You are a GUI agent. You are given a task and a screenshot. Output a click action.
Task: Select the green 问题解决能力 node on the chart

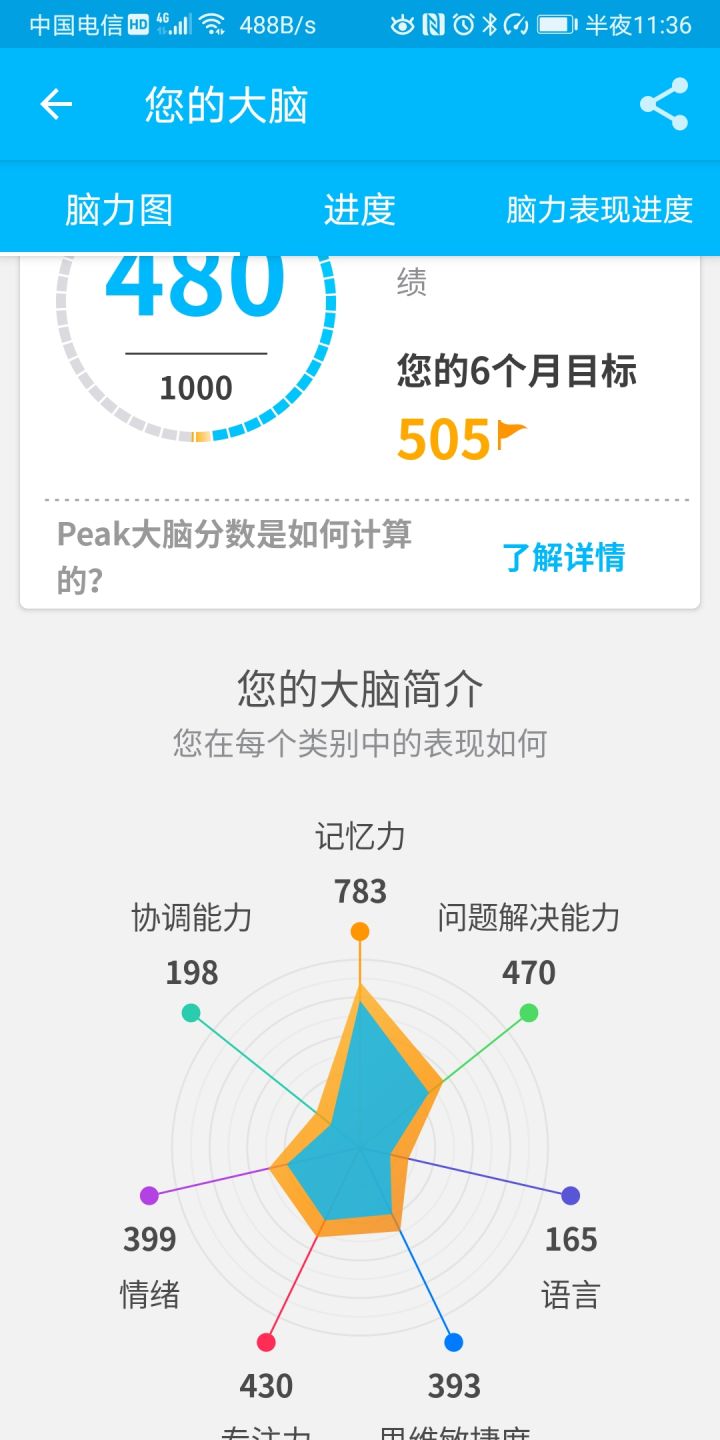point(529,1012)
